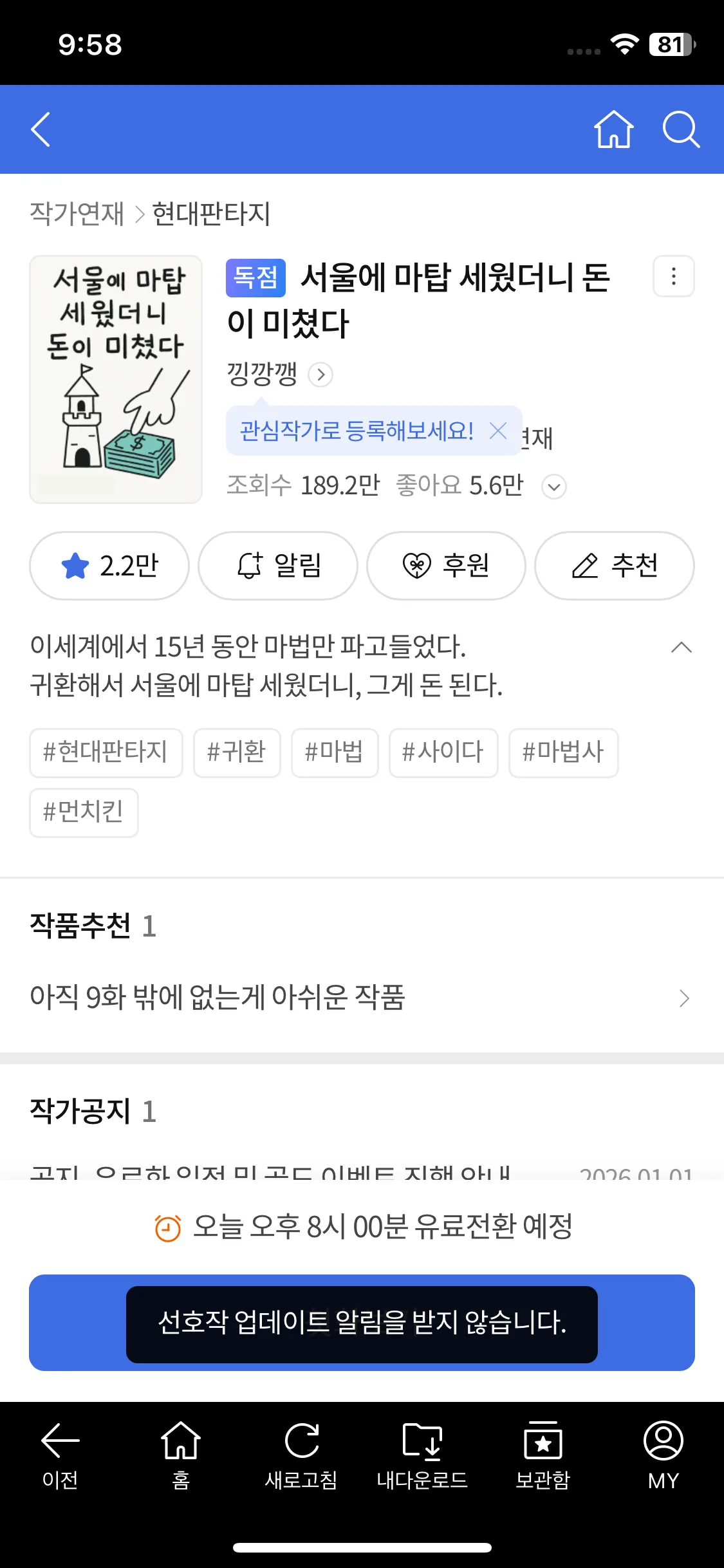Select the #먼치킨 tag
Image resolution: width=724 pixels, height=1568 pixels.
pos(84,812)
